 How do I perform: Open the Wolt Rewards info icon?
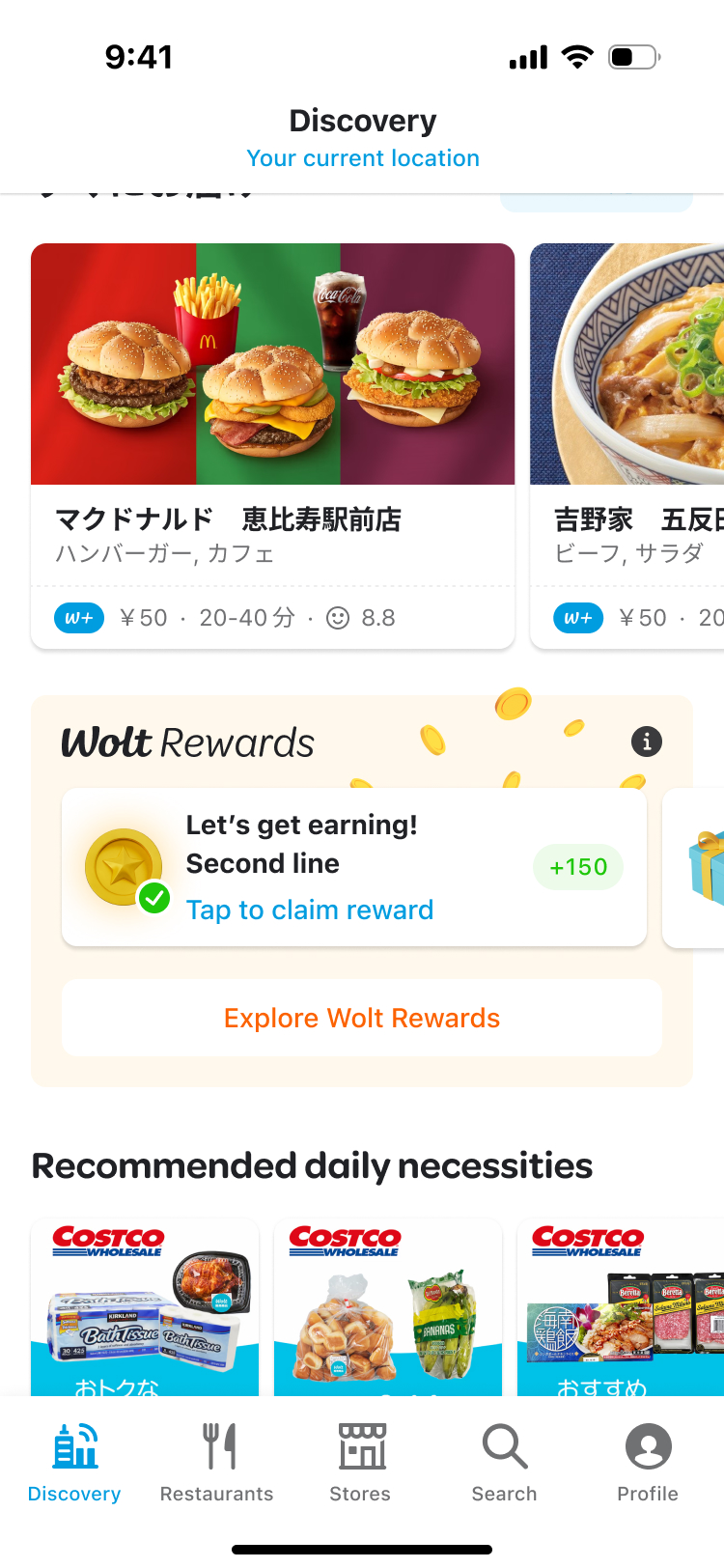(x=647, y=742)
